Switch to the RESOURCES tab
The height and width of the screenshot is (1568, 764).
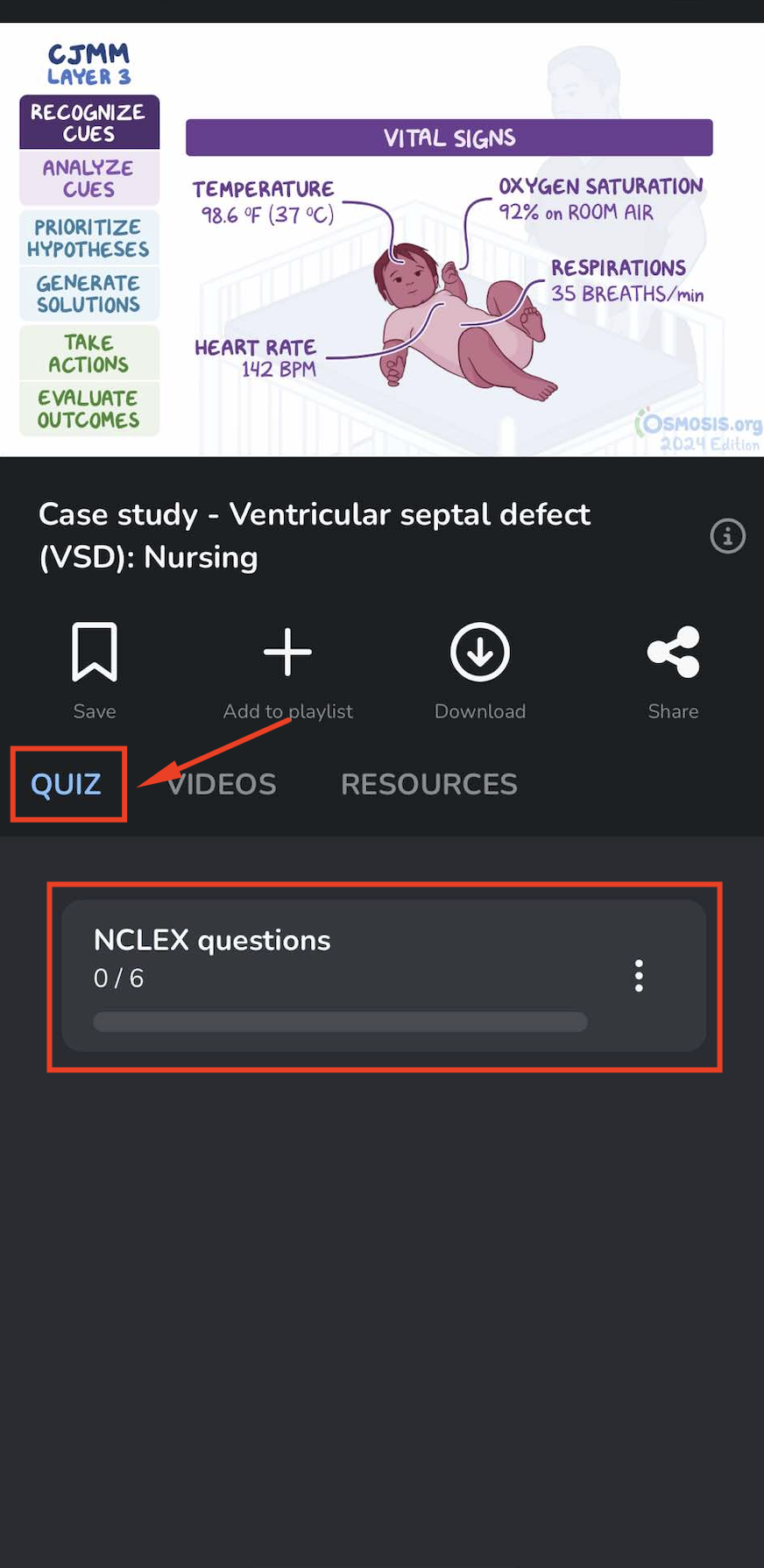coord(428,784)
